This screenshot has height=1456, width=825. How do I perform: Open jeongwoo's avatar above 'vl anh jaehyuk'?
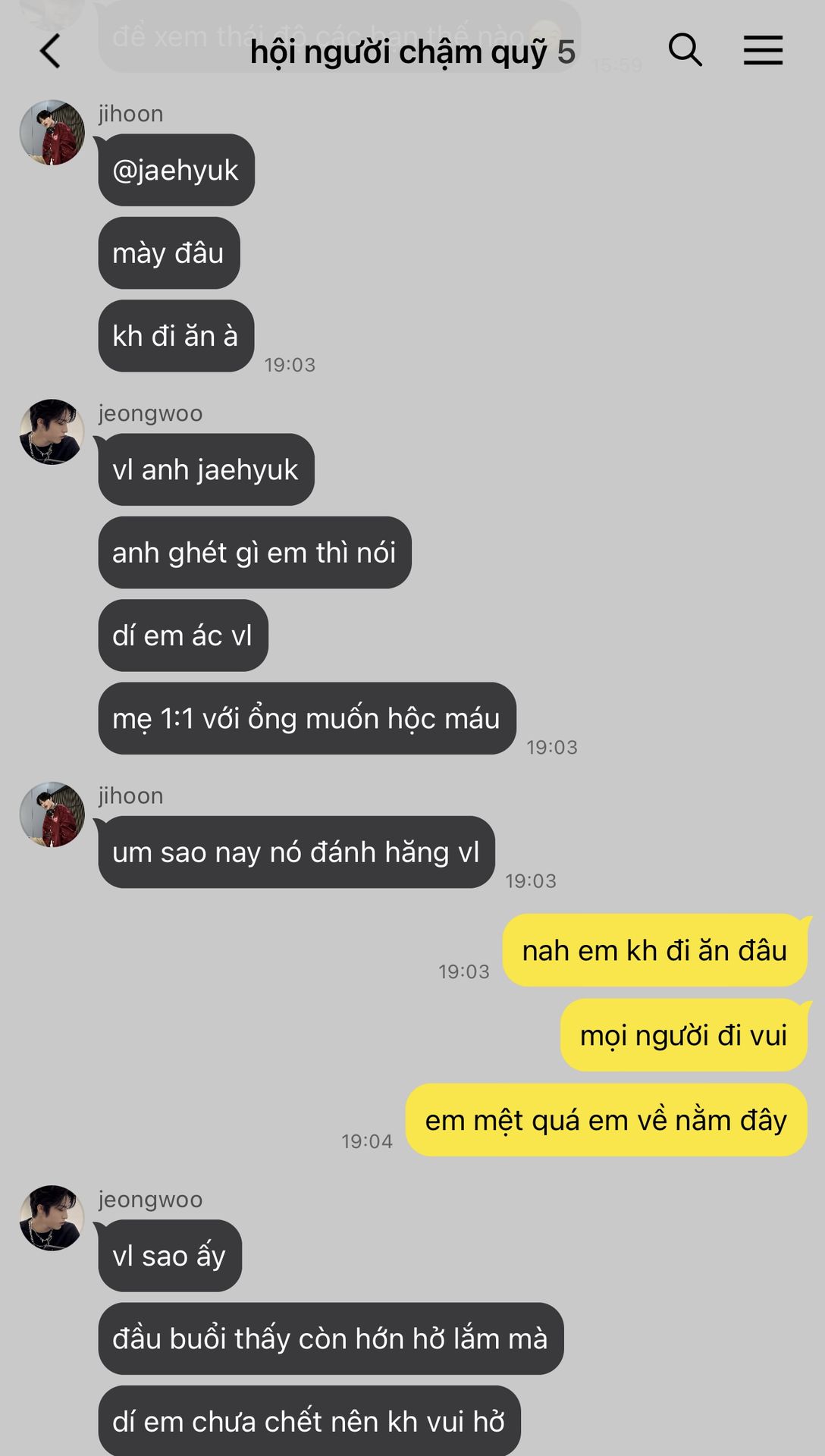pos(52,431)
